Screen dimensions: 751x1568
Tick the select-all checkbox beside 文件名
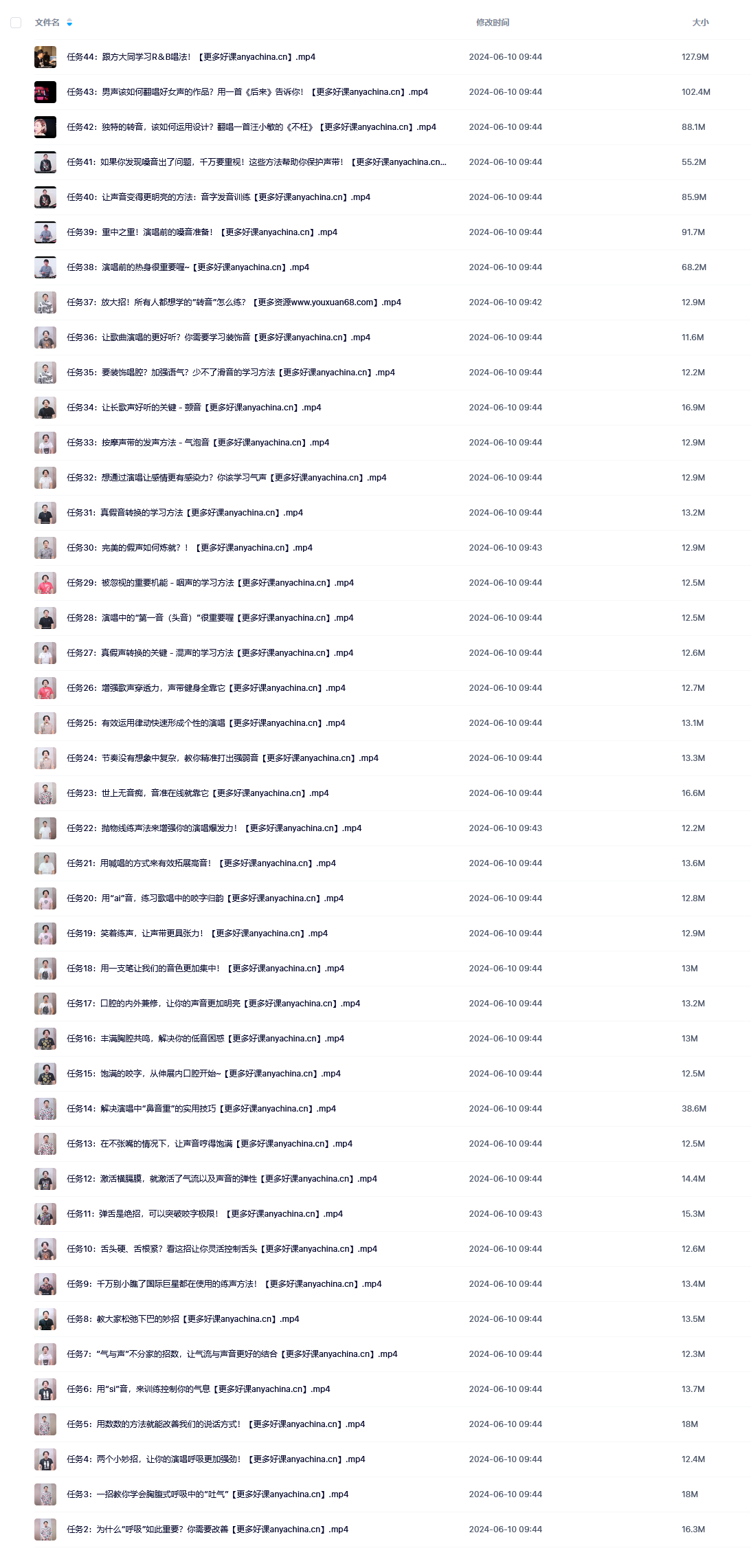click(16, 23)
